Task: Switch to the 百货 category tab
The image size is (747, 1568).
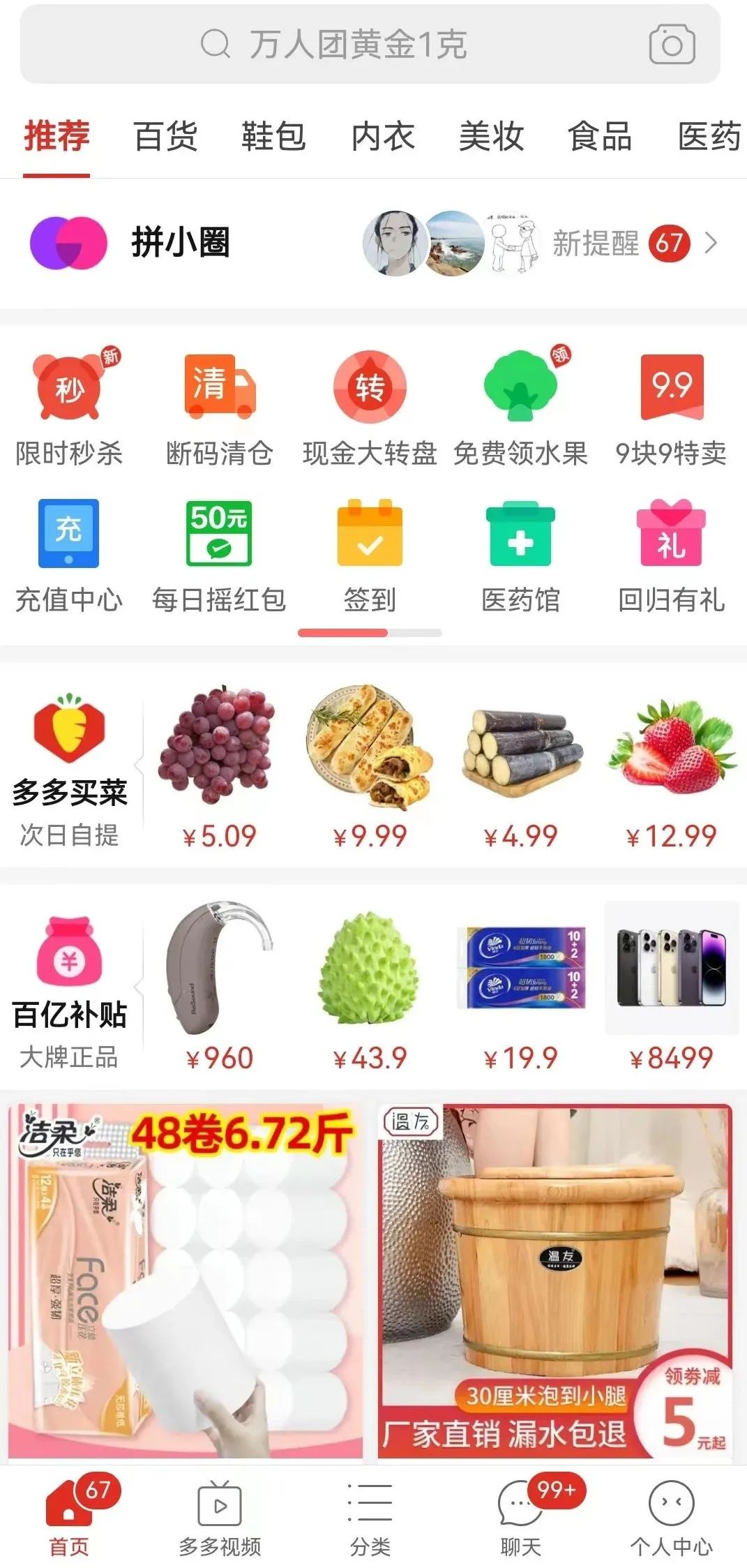Action: 165,136
